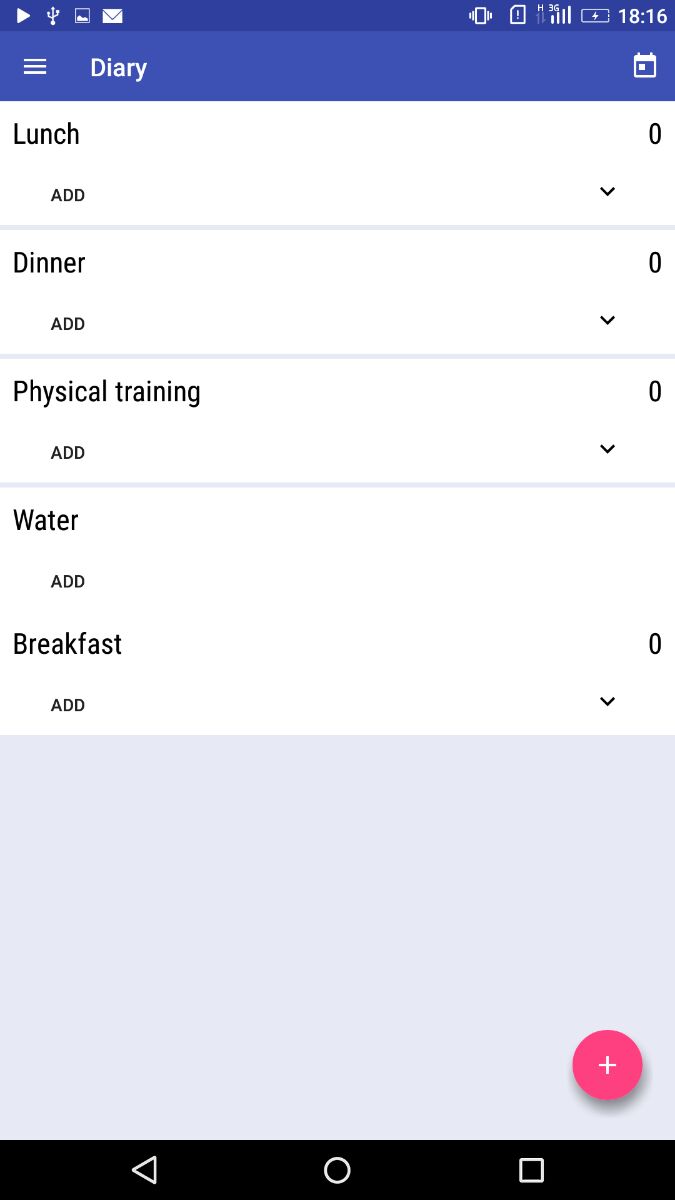Image resolution: width=675 pixels, height=1200 pixels.
Task: Open the hamburger navigation menu
Action: [x=35, y=67]
